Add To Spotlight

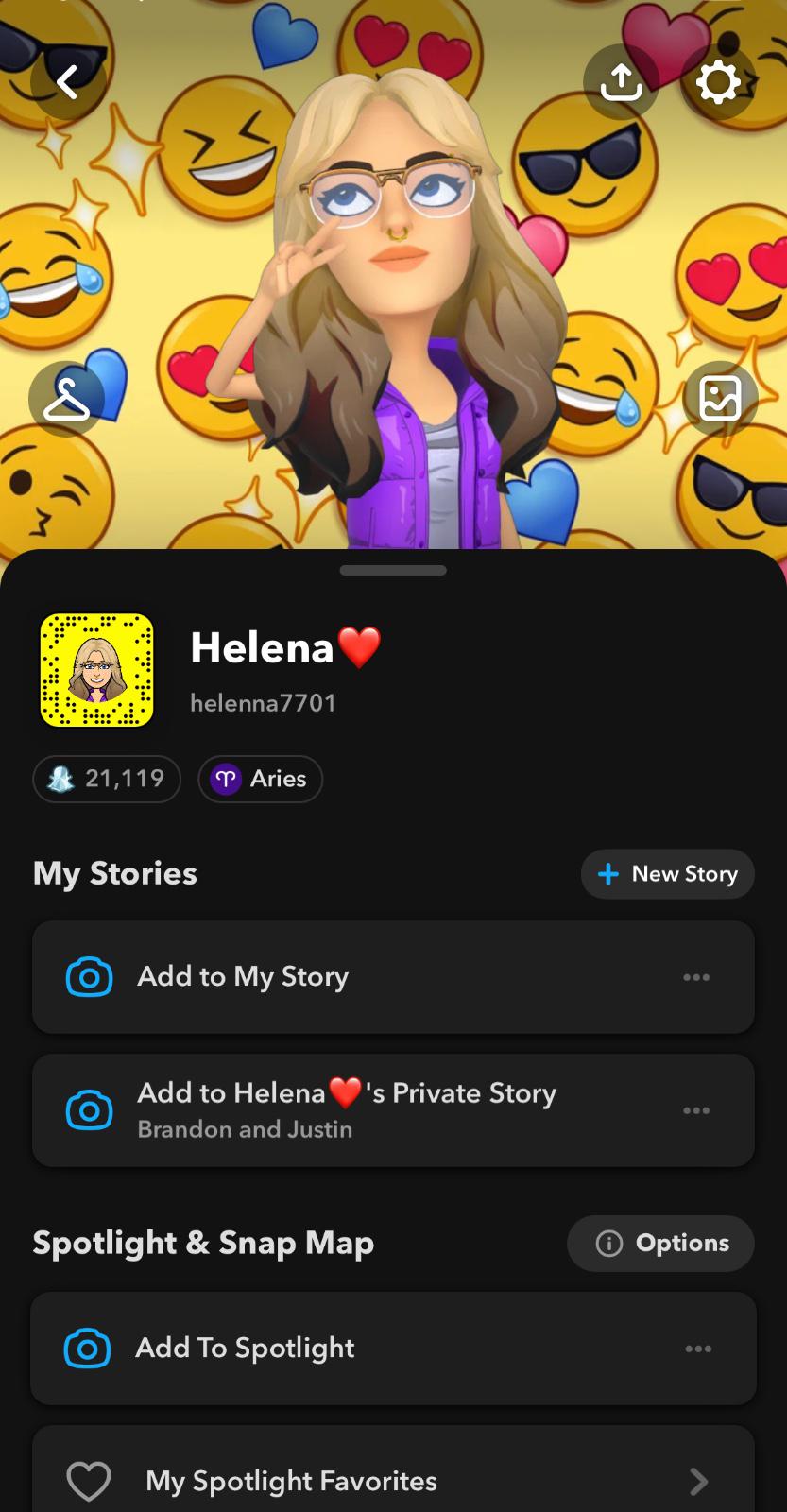click(393, 1349)
